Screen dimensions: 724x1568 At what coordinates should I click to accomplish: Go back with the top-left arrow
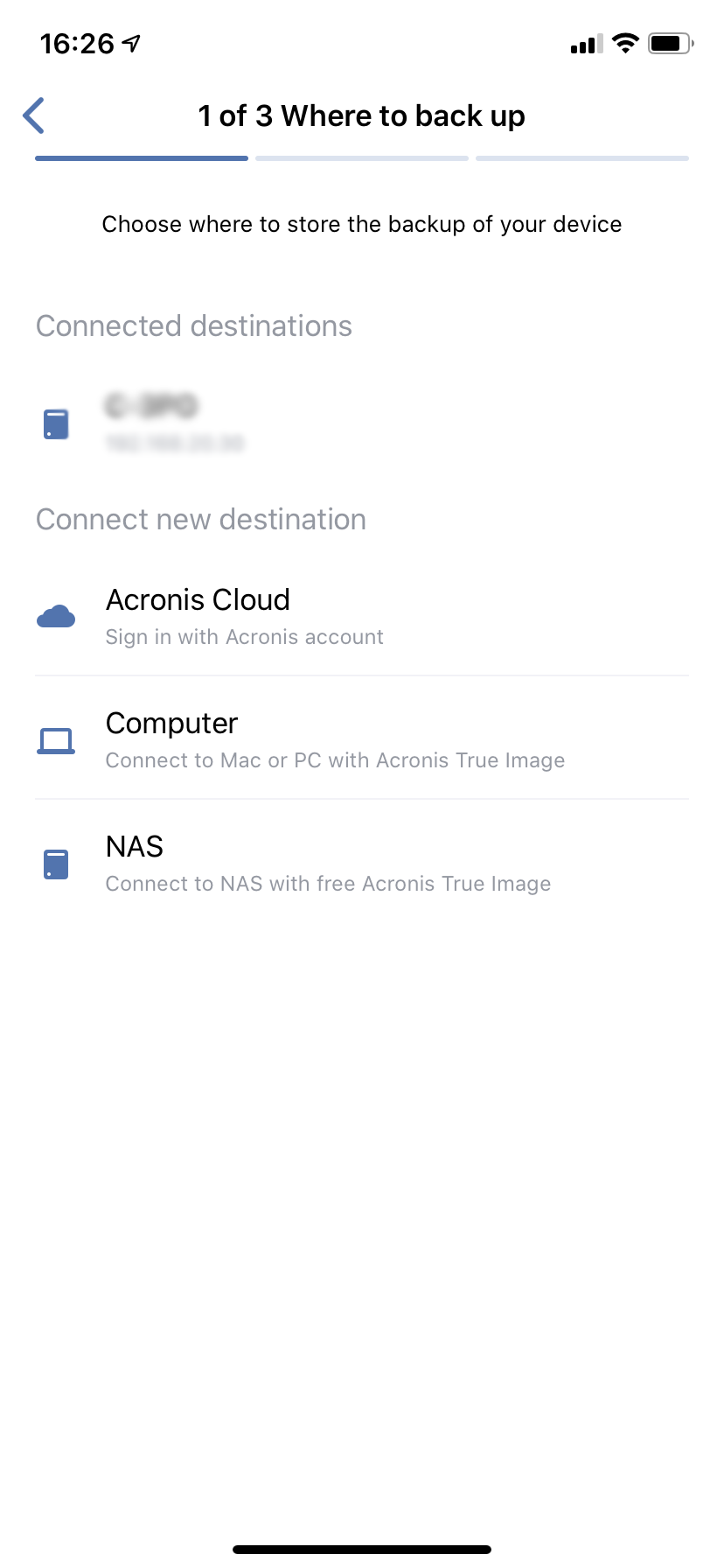click(34, 115)
